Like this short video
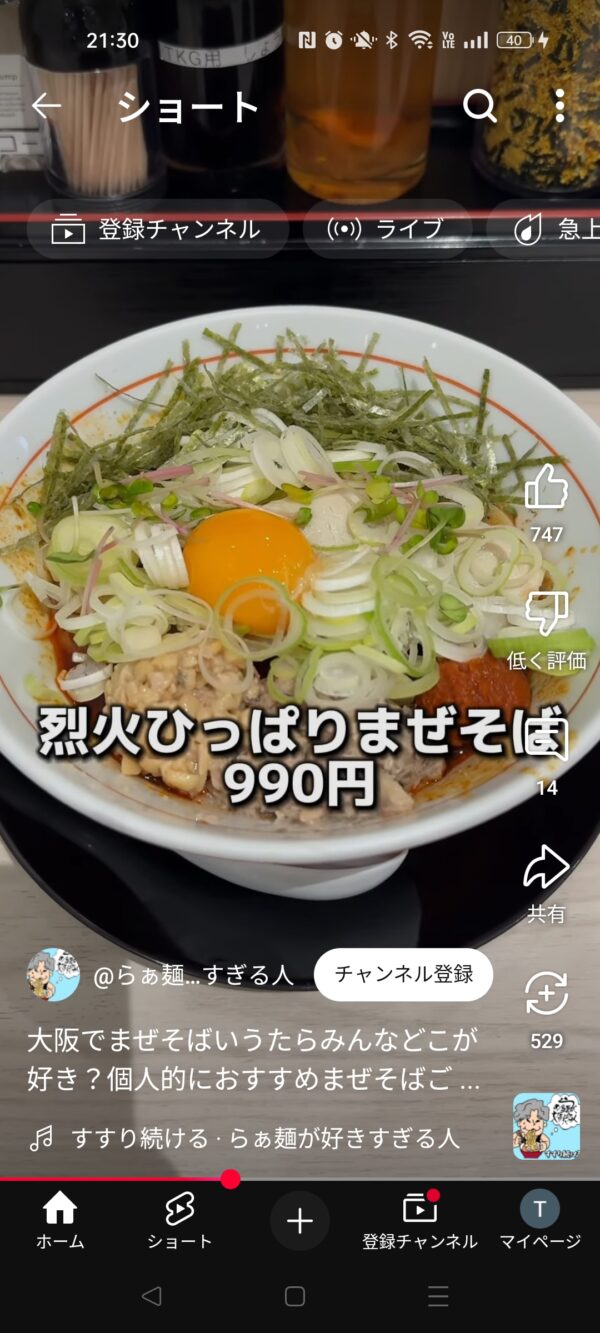600x1333 pixels. (546, 489)
